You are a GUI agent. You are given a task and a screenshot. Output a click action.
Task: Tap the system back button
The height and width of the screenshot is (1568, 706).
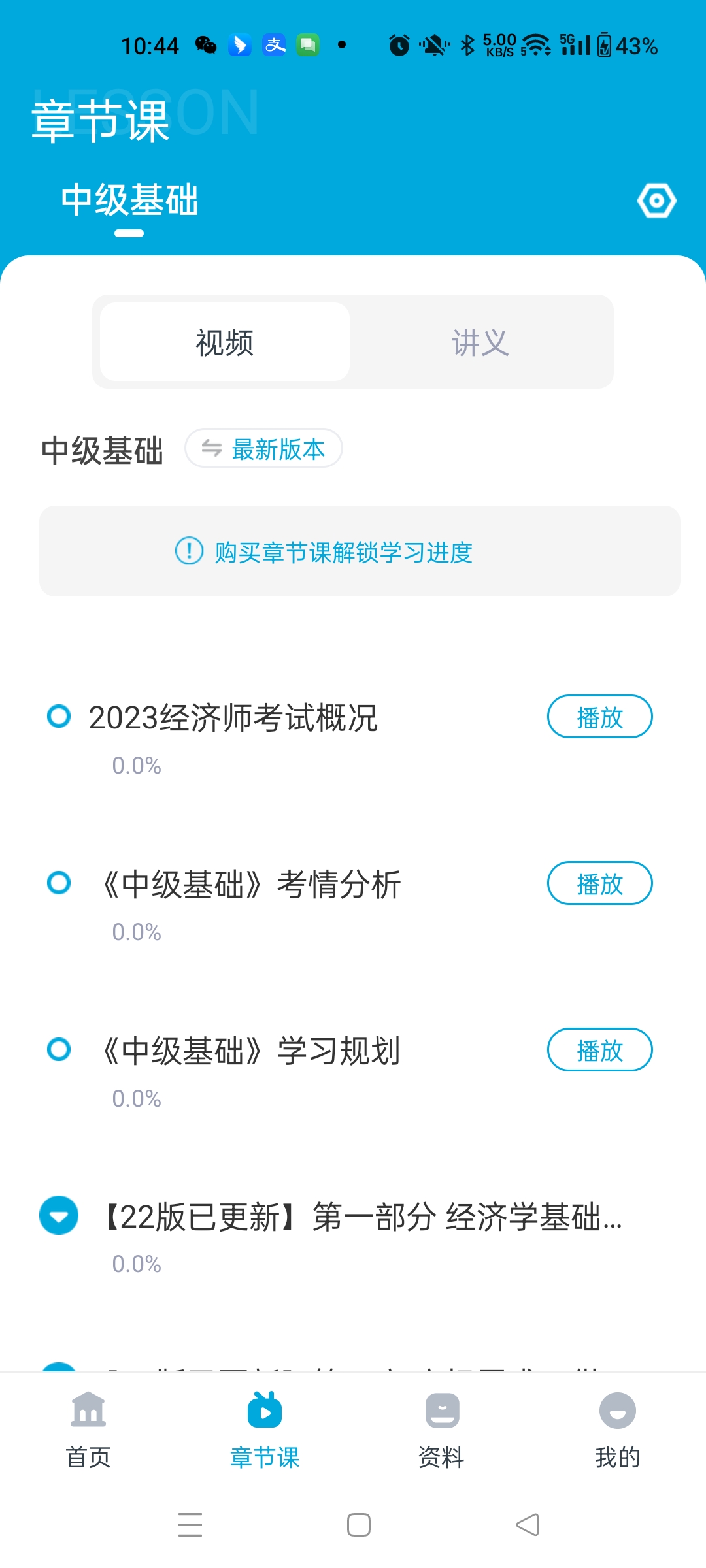[528, 1525]
